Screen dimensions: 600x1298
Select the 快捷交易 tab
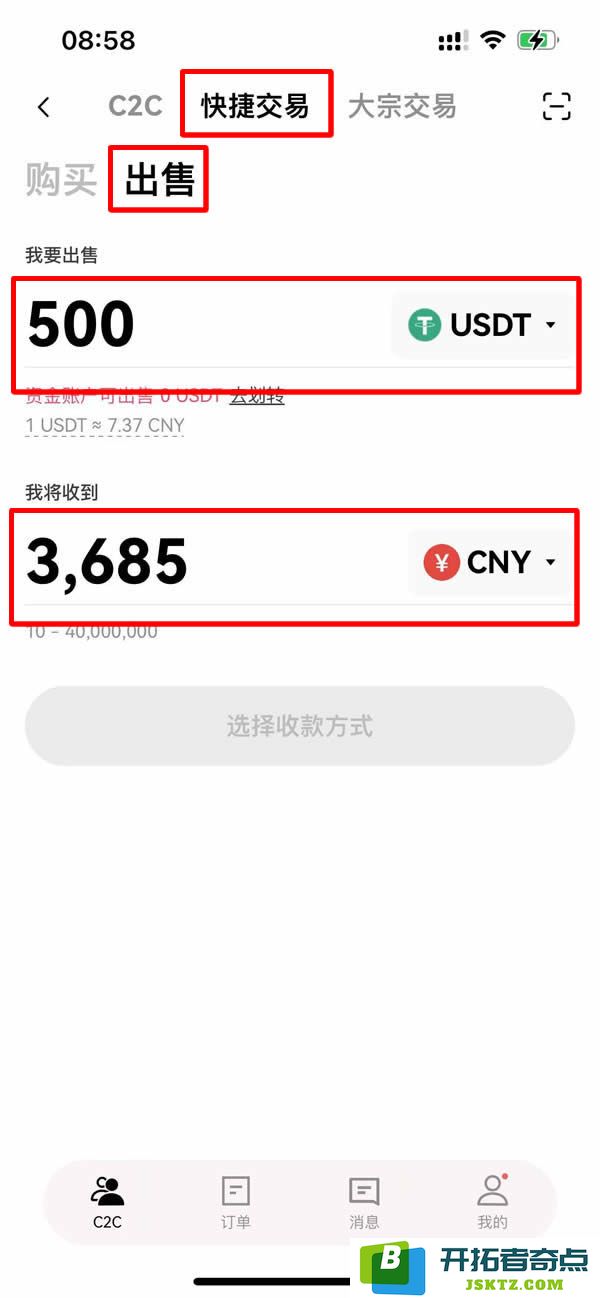[x=255, y=105]
